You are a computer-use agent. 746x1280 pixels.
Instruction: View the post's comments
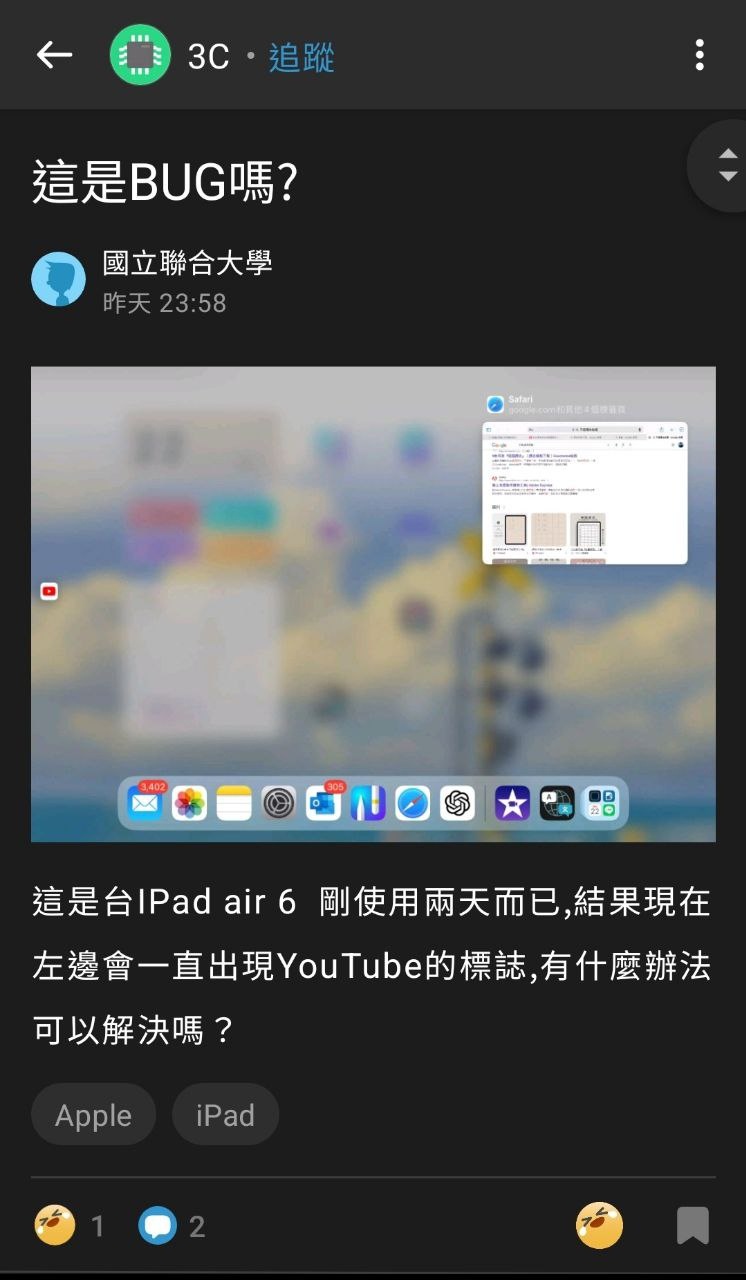pos(171,1226)
